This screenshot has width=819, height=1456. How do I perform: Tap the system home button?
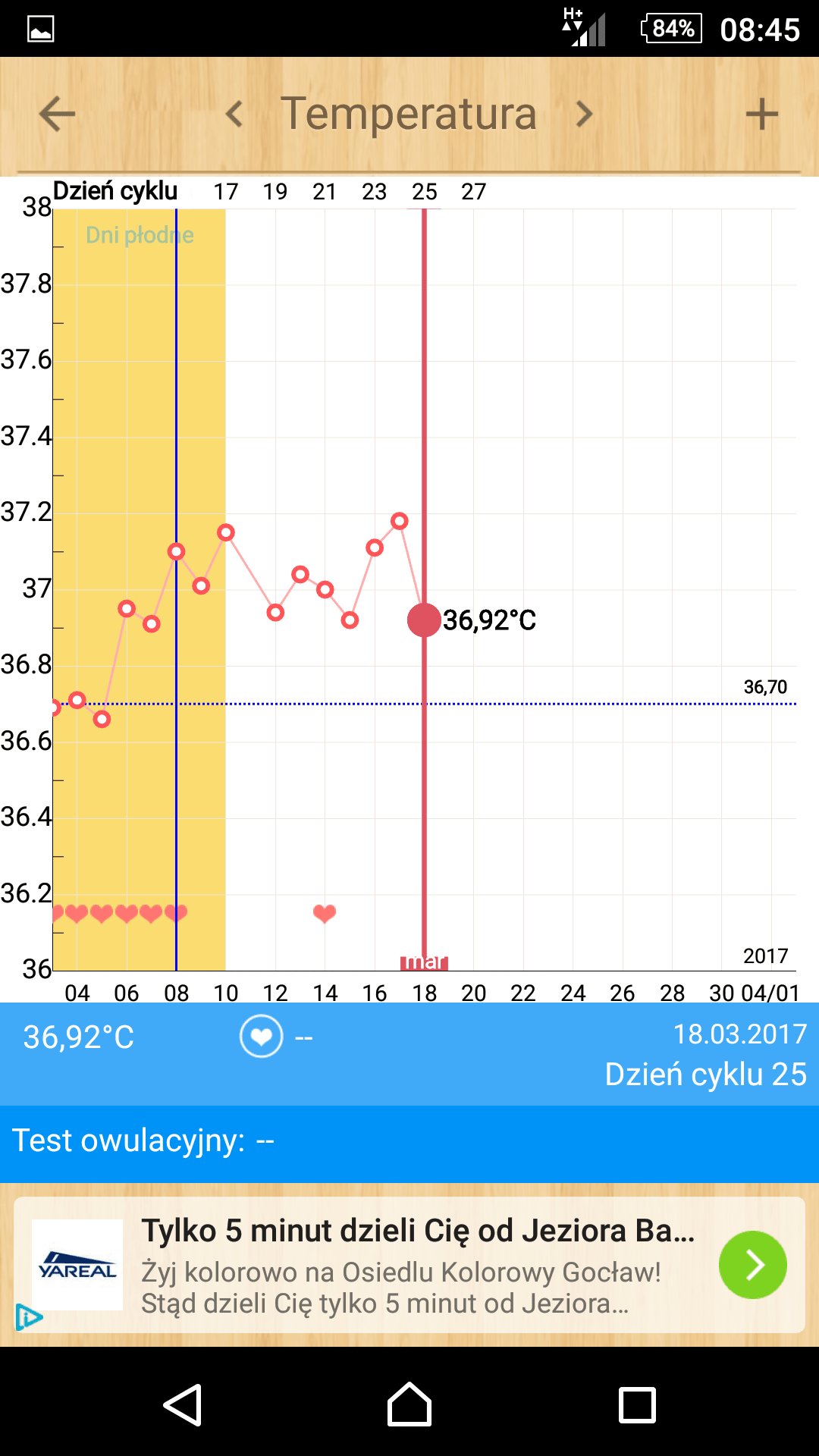click(x=409, y=1404)
